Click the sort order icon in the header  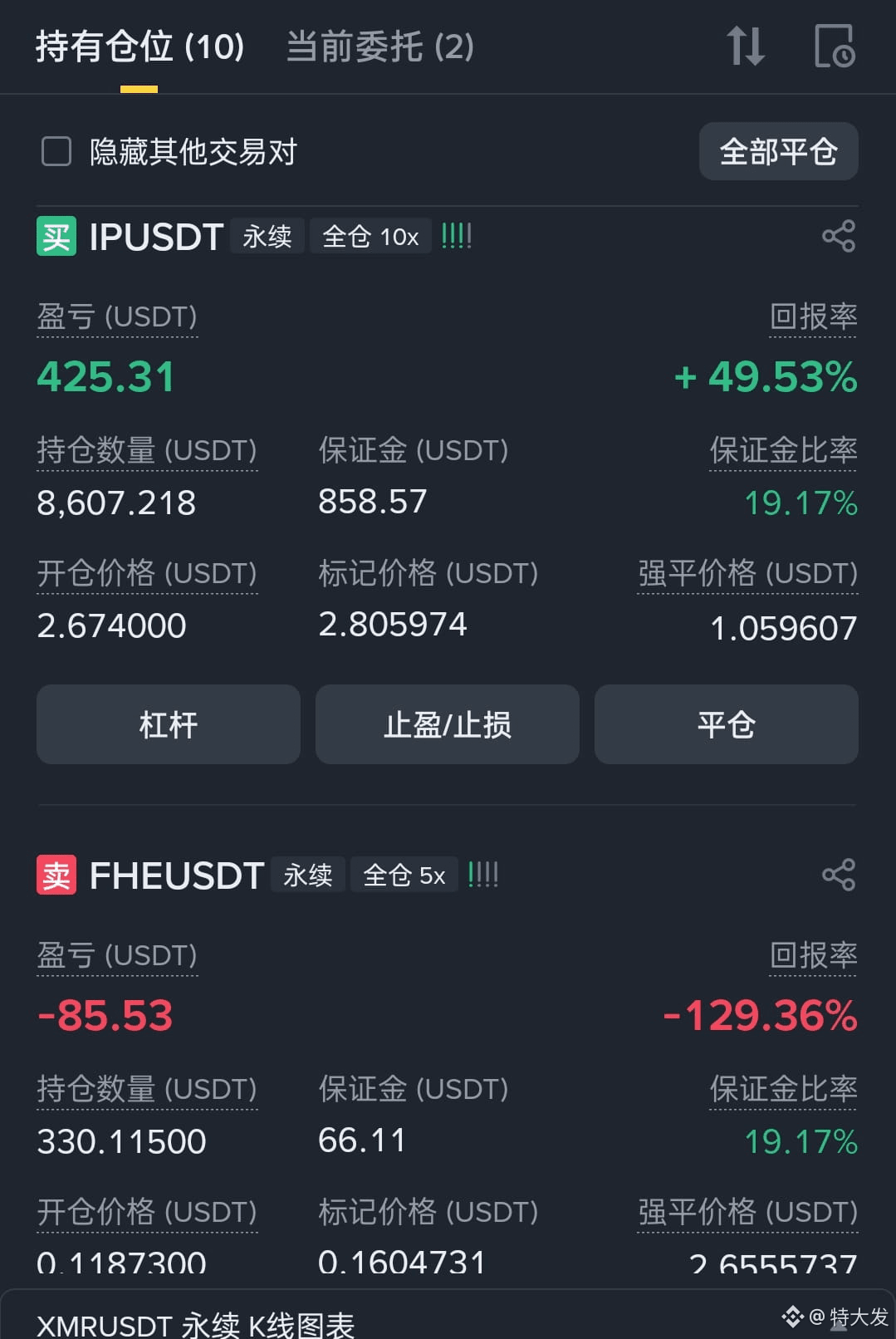click(x=746, y=48)
